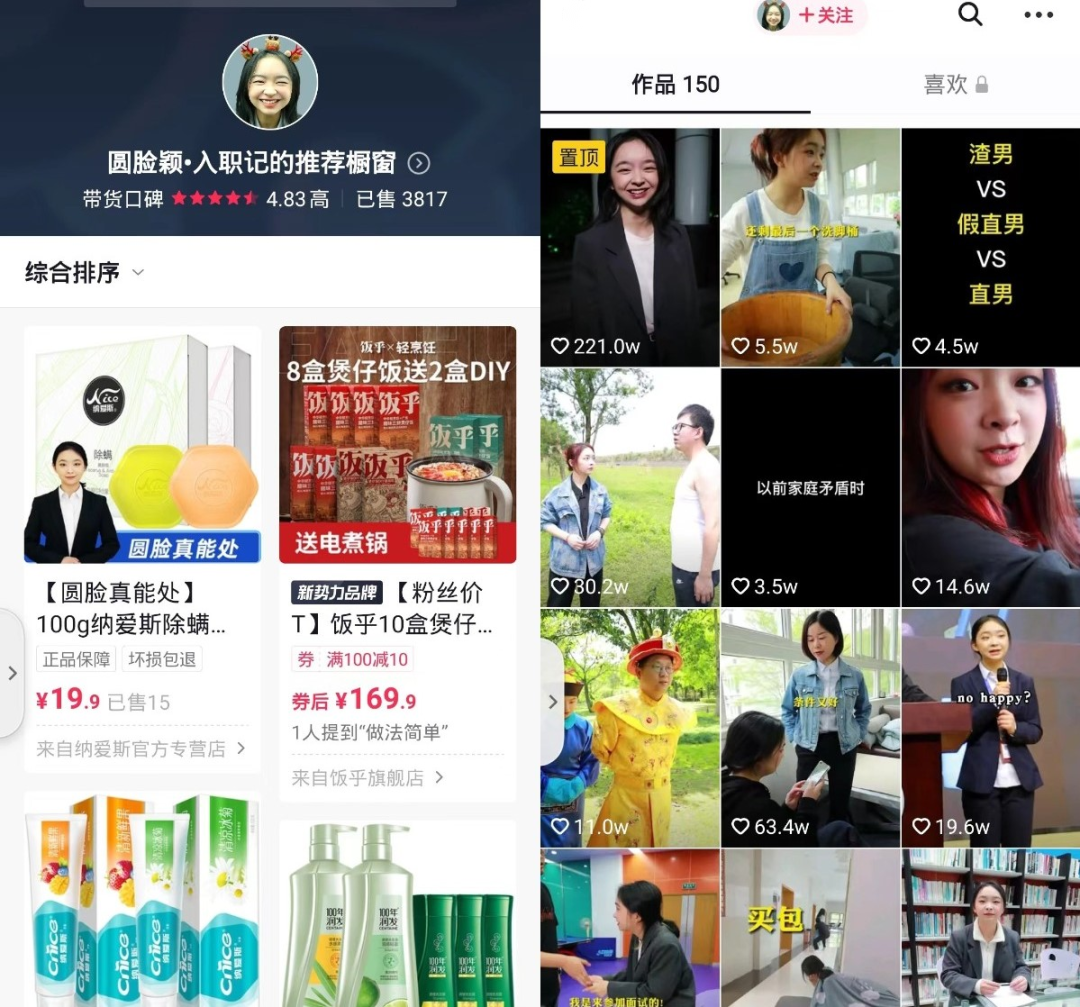This screenshot has width=1080, height=1007.
Task: Play the 'no happy?' video with 19.6w likes
Action: pyautogui.click(x=990, y=727)
